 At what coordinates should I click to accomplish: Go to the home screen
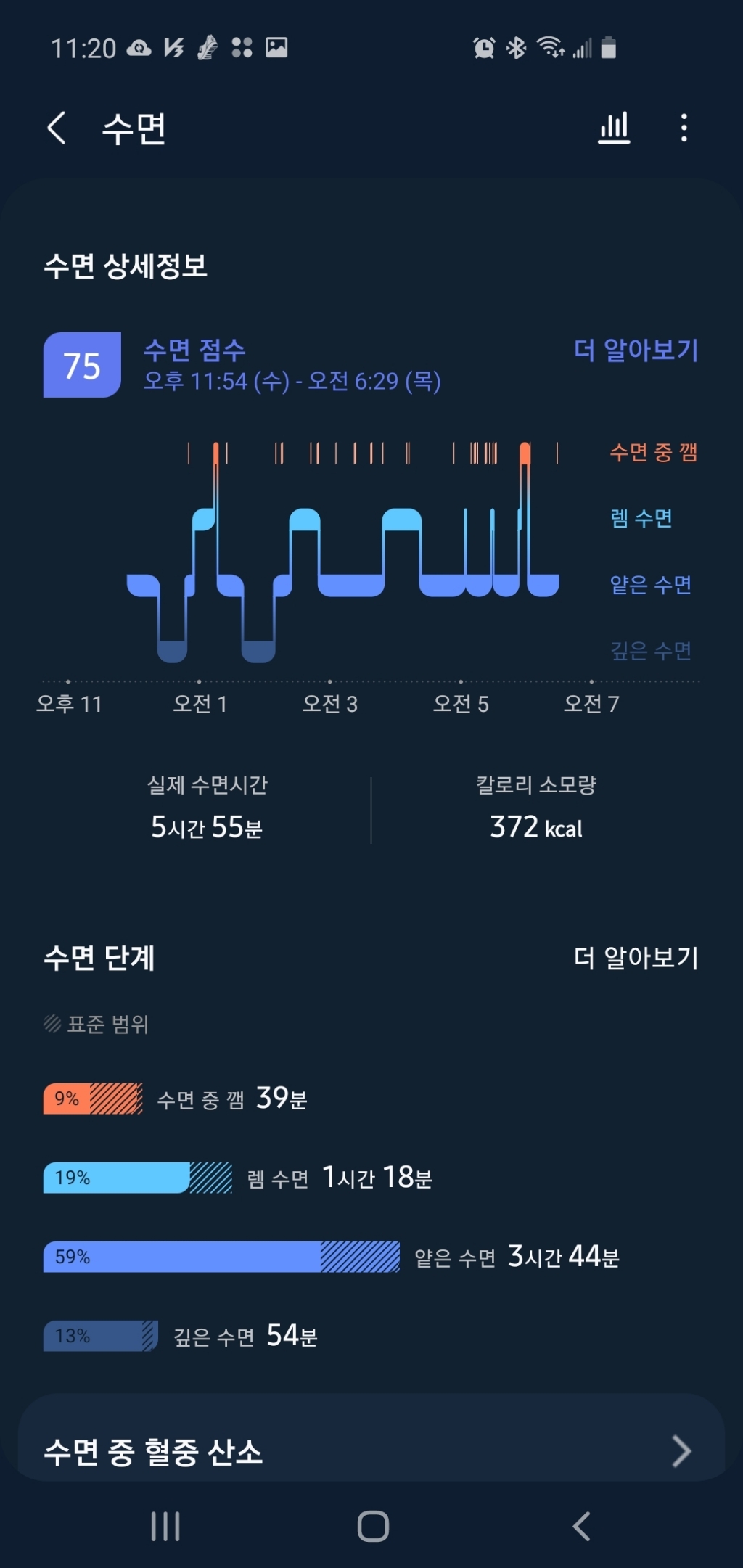point(373,1526)
